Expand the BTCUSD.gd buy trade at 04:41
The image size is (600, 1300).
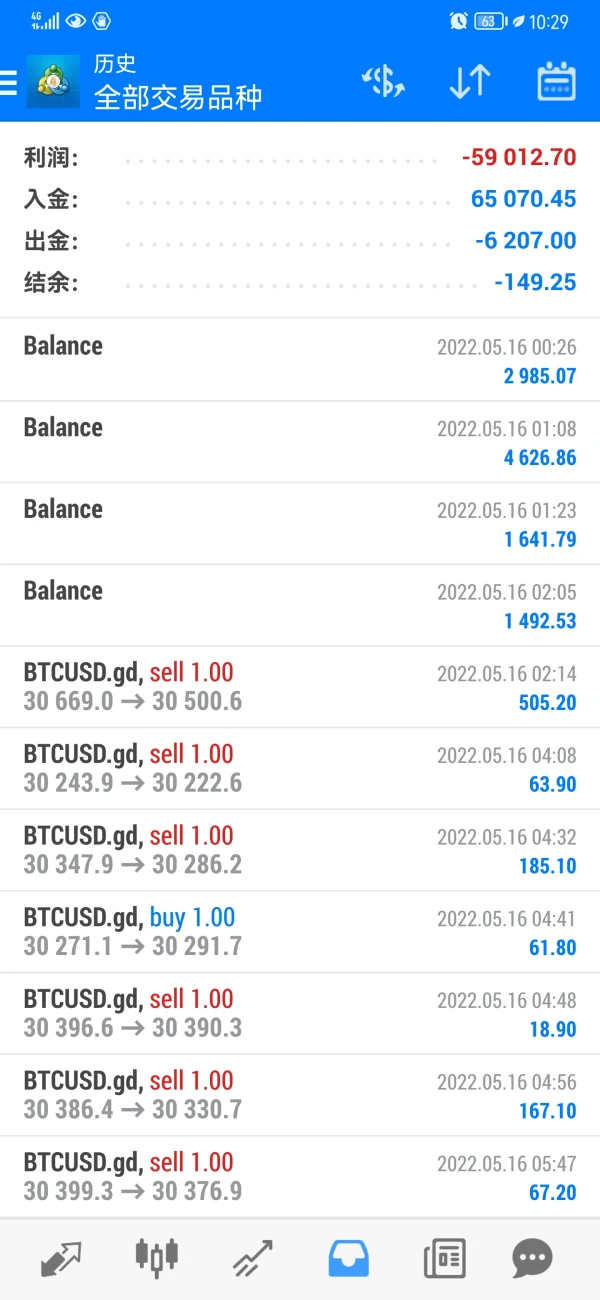pyautogui.click(x=300, y=932)
